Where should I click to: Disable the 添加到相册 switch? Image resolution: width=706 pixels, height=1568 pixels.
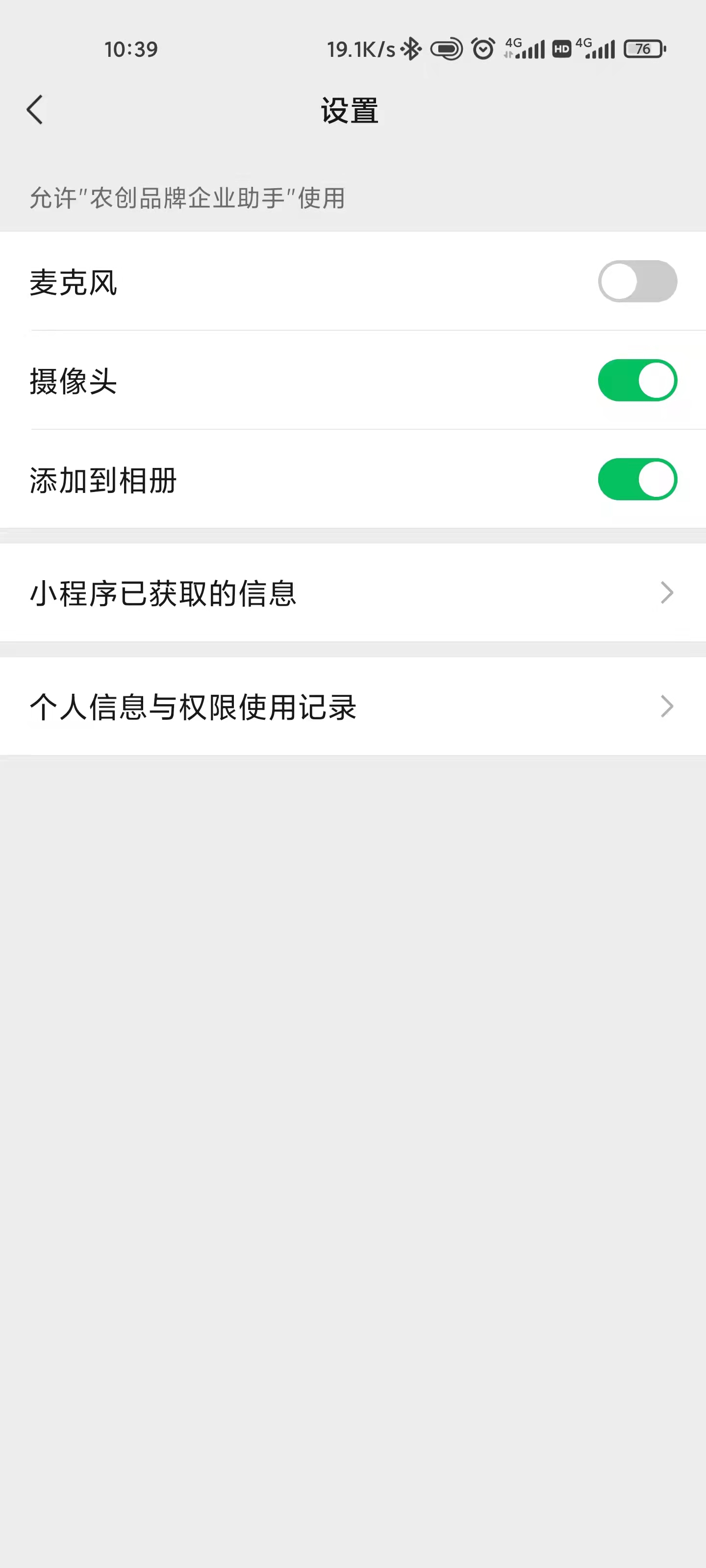[x=637, y=480]
